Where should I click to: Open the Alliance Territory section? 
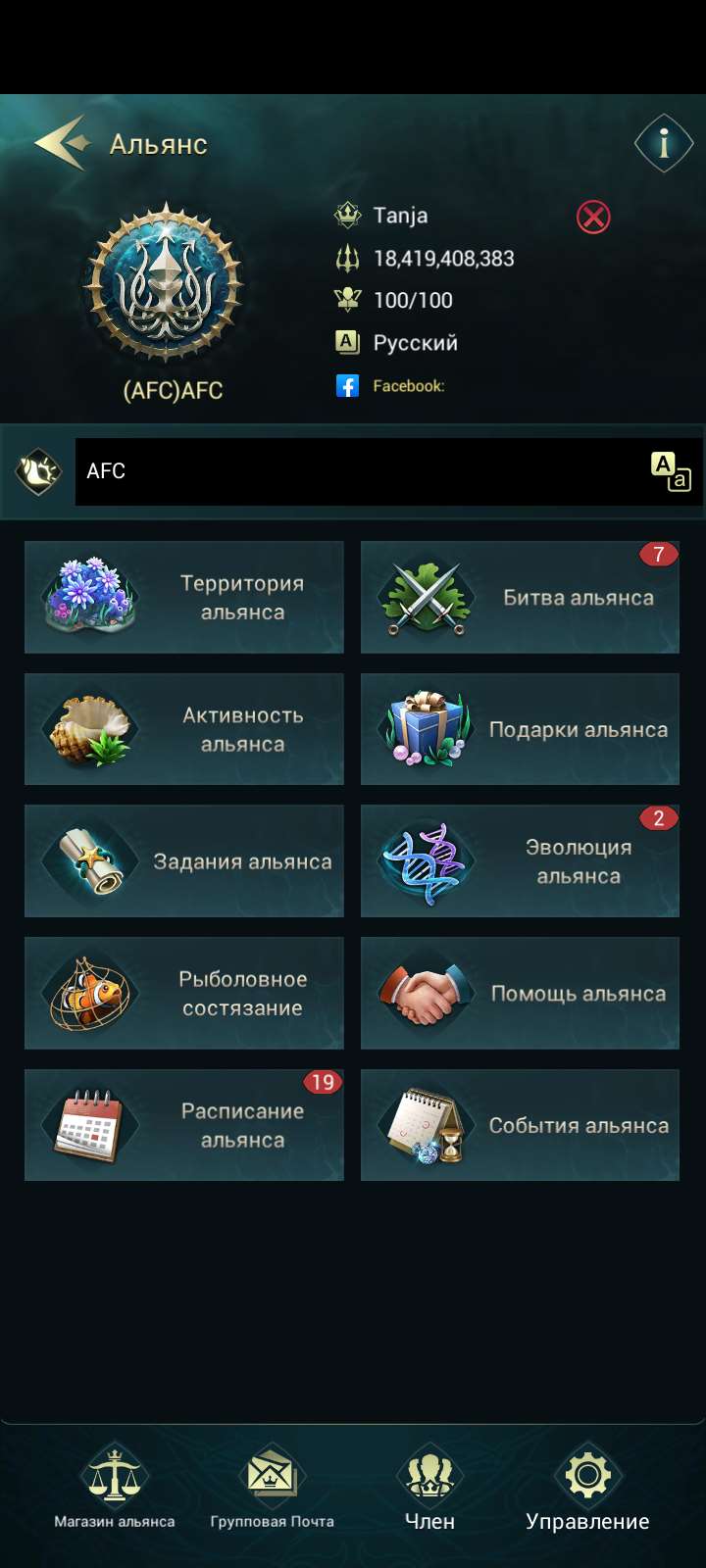pos(182,596)
